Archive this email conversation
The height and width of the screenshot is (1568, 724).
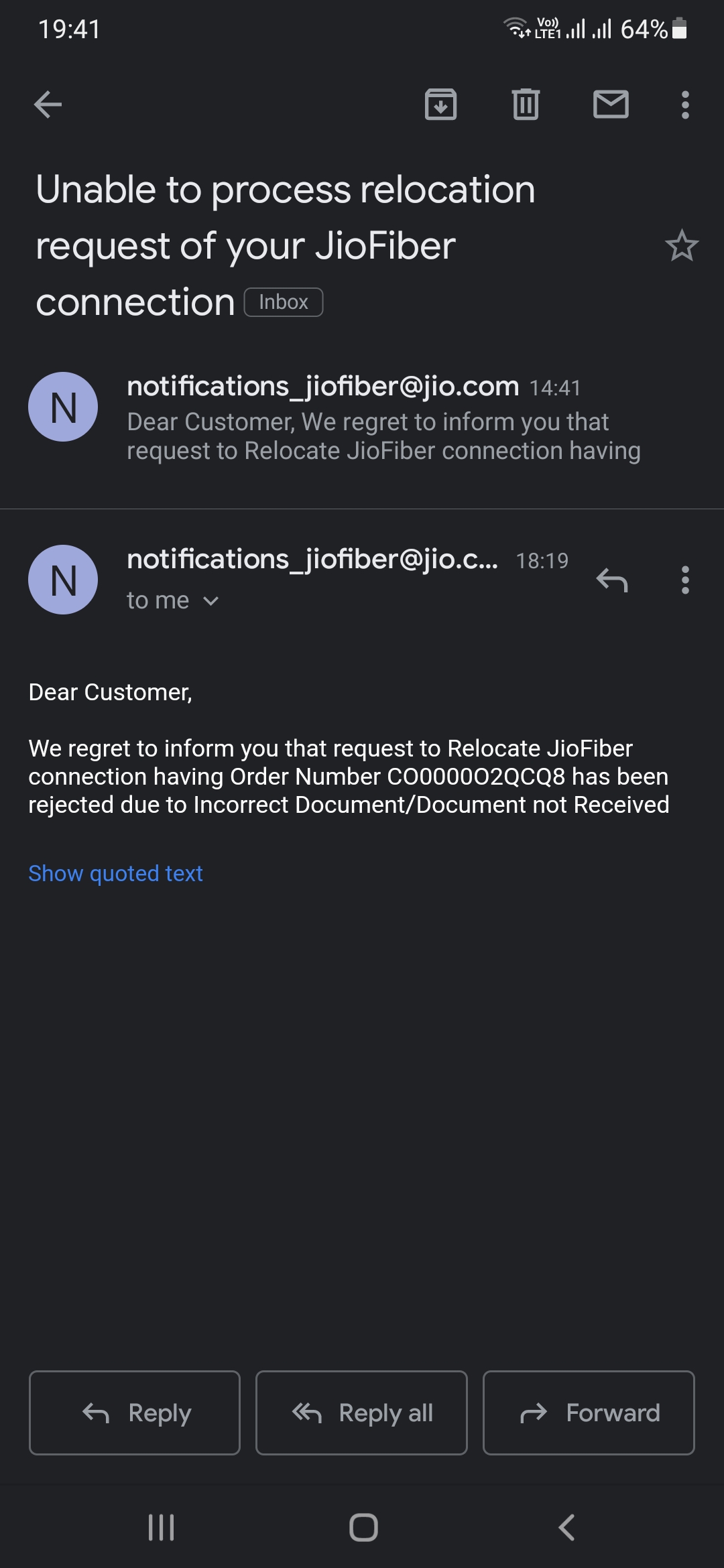click(440, 105)
